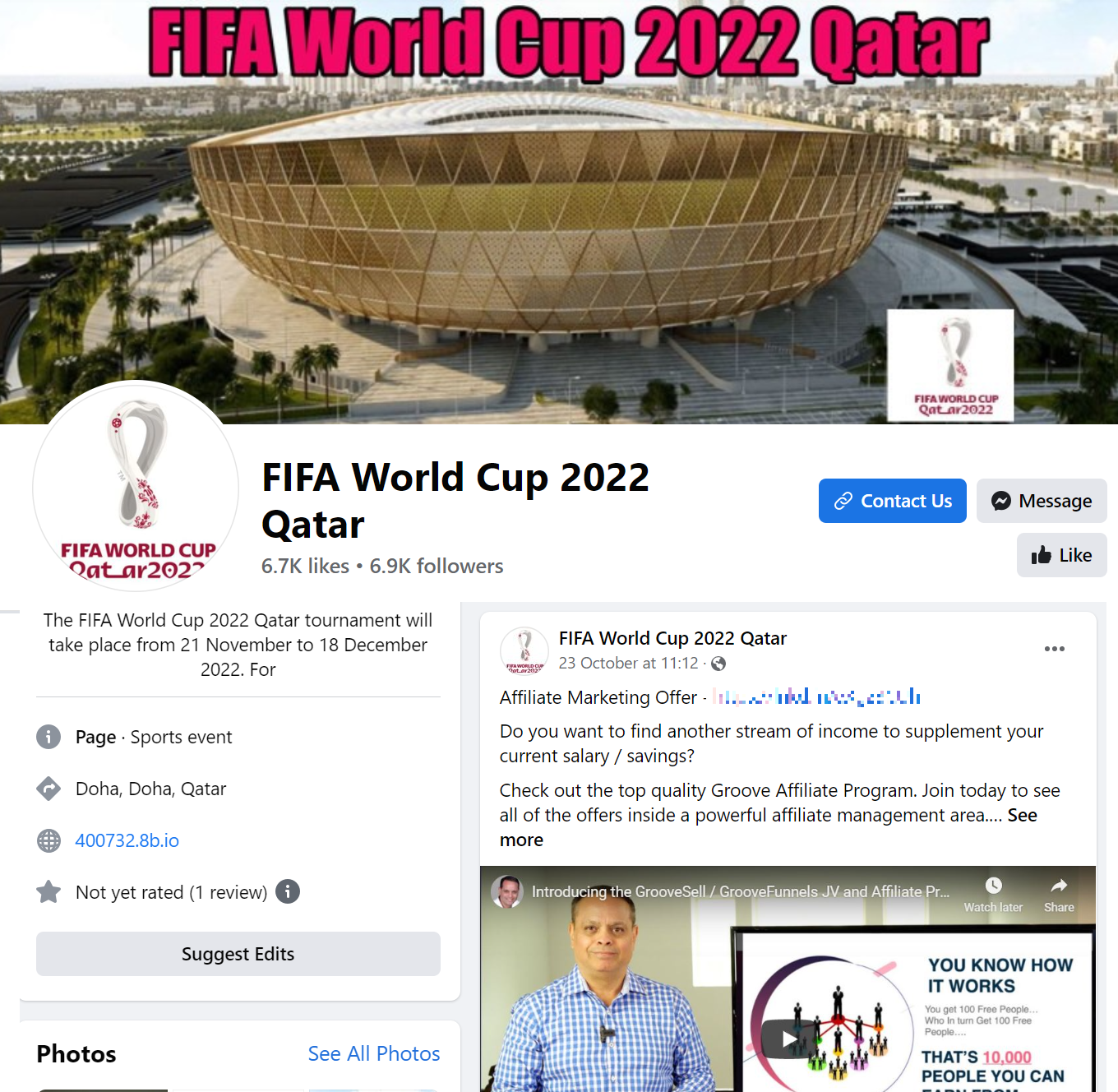The height and width of the screenshot is (1092, 1118).
Task: Play the GrooveSell video
Action: (788, 1039)
